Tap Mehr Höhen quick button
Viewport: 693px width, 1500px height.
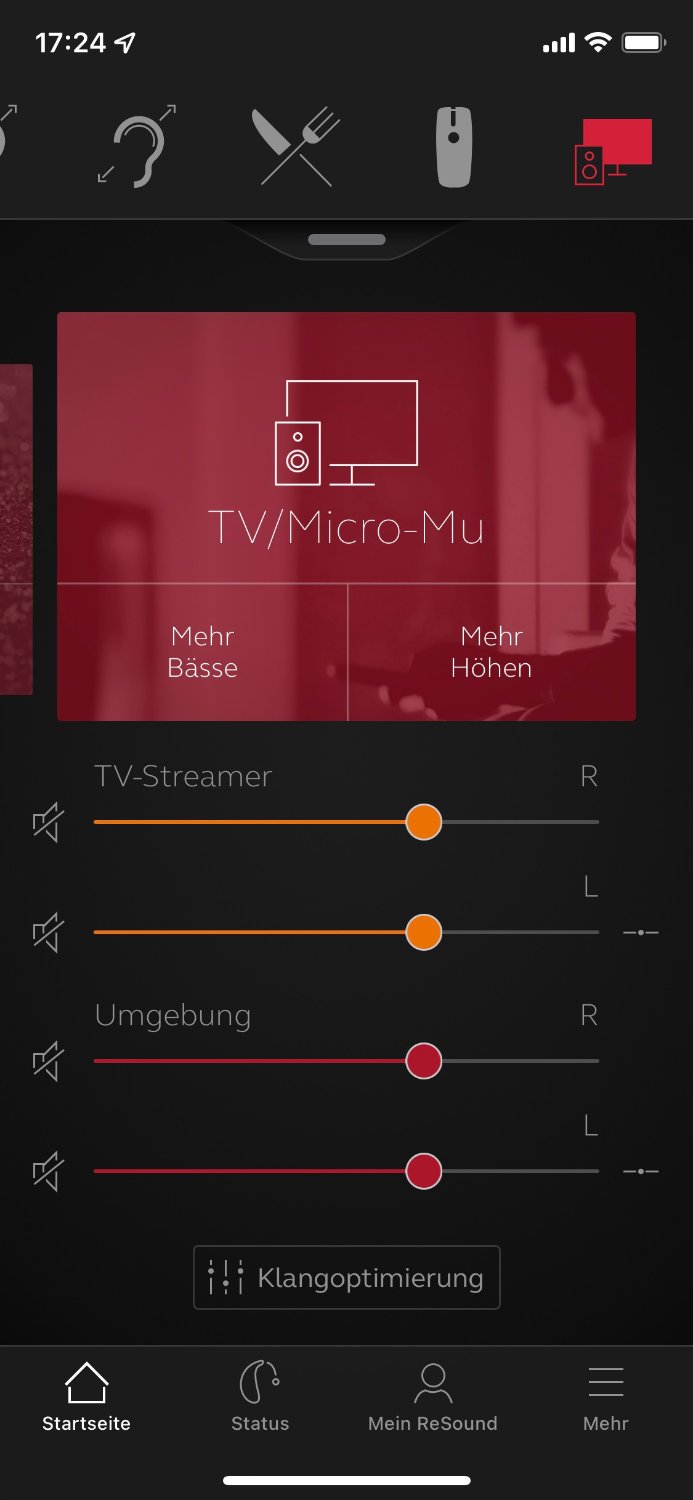(x=491, y=652)
